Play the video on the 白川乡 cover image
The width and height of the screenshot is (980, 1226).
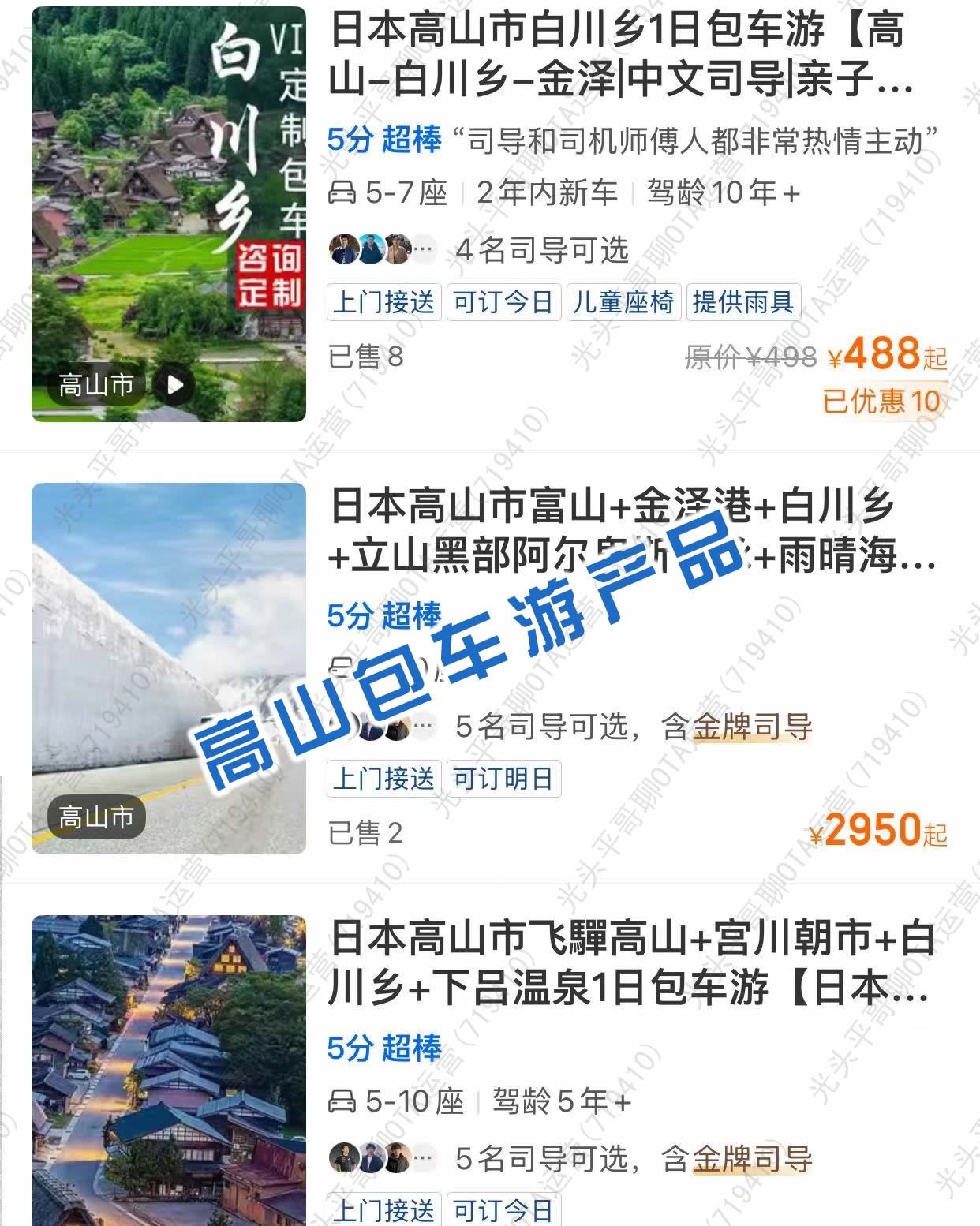coord(175,385)
